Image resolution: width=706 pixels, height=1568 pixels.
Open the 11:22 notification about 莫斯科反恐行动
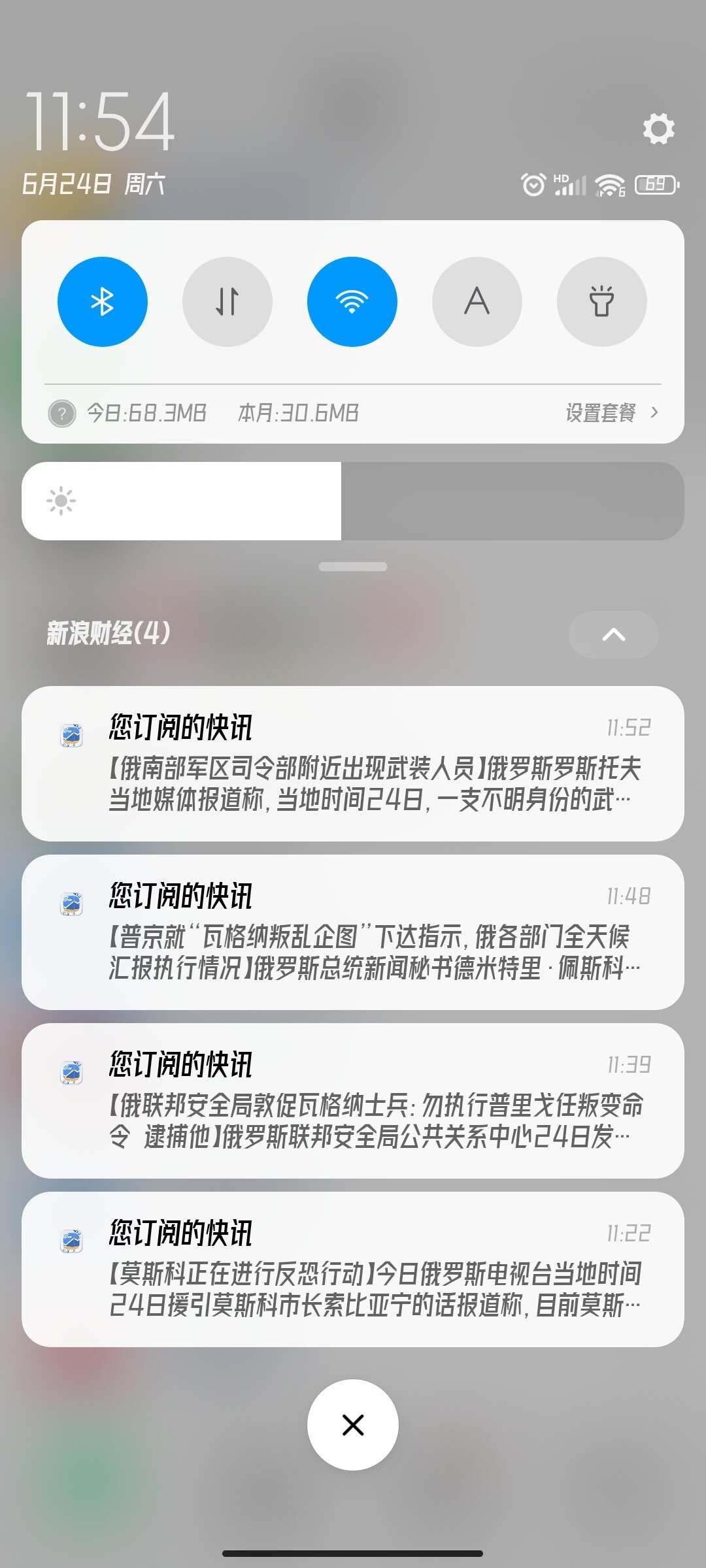pyautogui.click(x=353, y=1269)
